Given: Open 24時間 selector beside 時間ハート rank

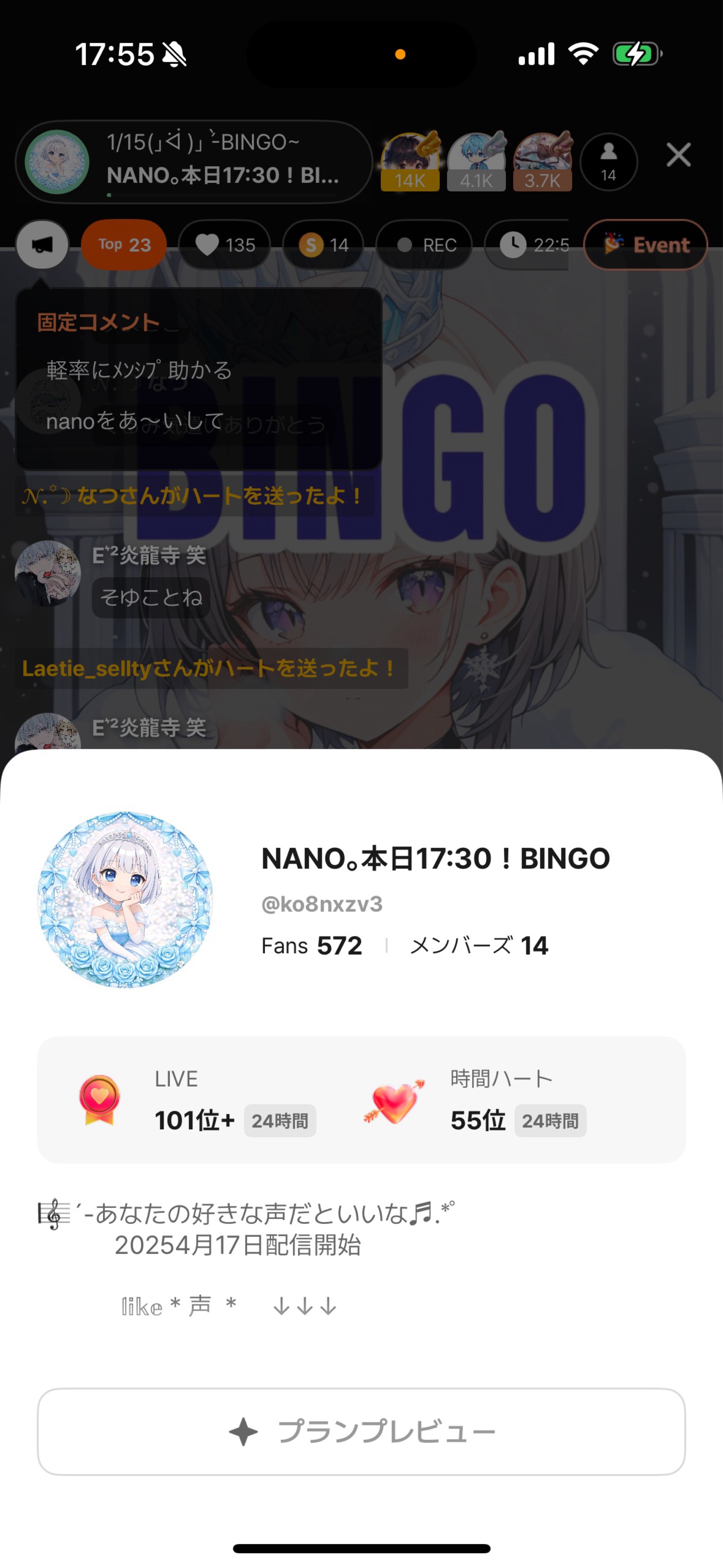Looking at the screenshot, I should (x=550, y=1120).
